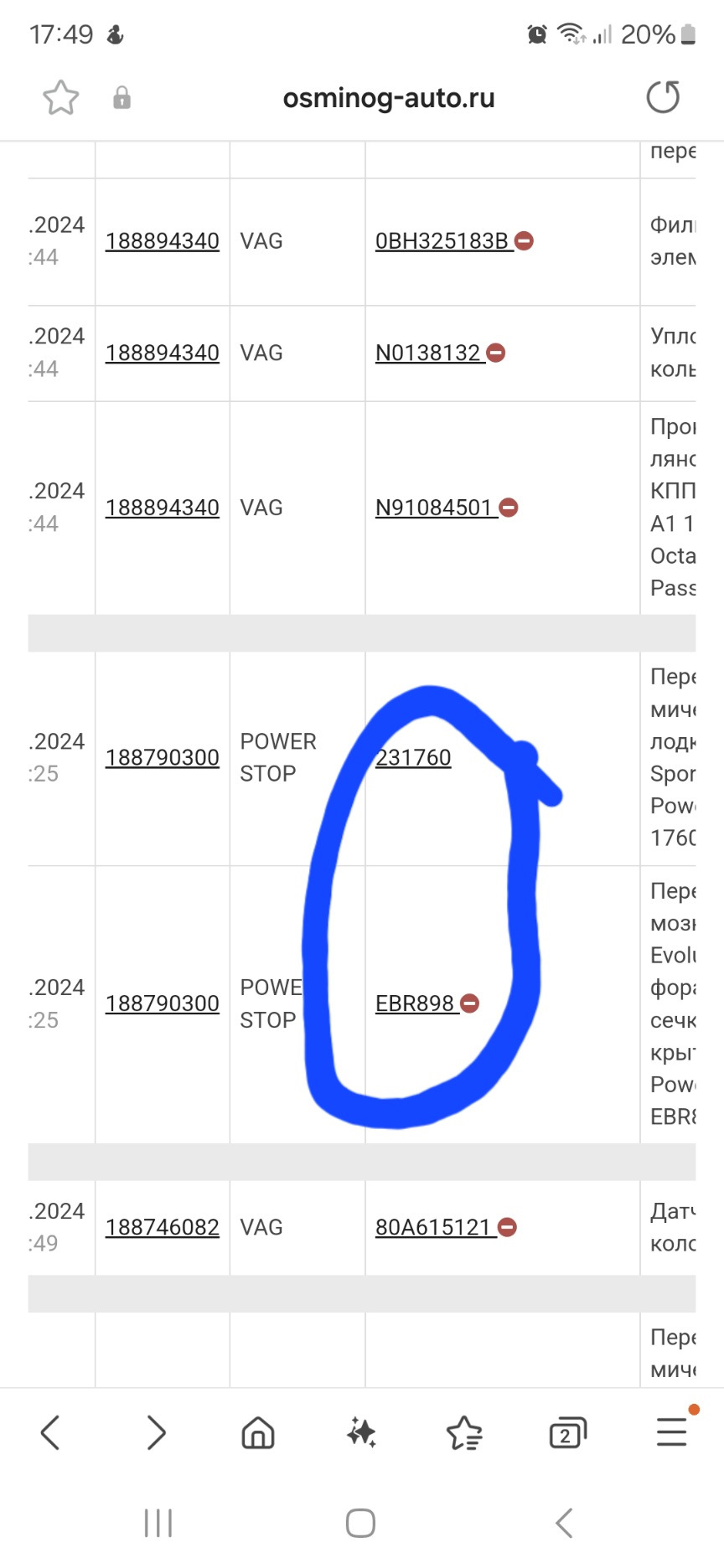Viewport: 724px width, 1568px height.
Task: Open the browser home page
Action: 258,1432
